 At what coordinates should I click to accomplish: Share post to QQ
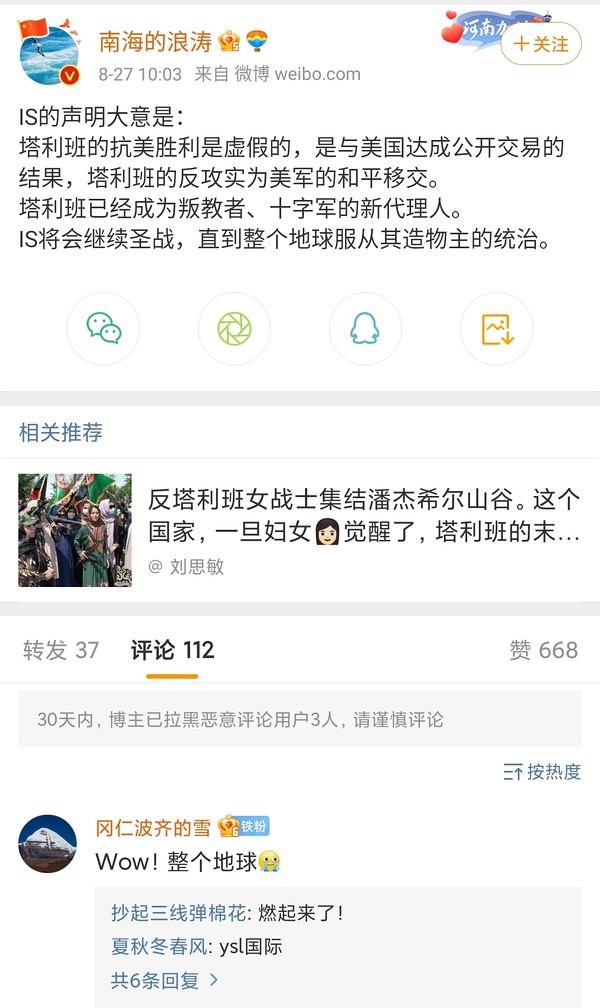point(365,329)
